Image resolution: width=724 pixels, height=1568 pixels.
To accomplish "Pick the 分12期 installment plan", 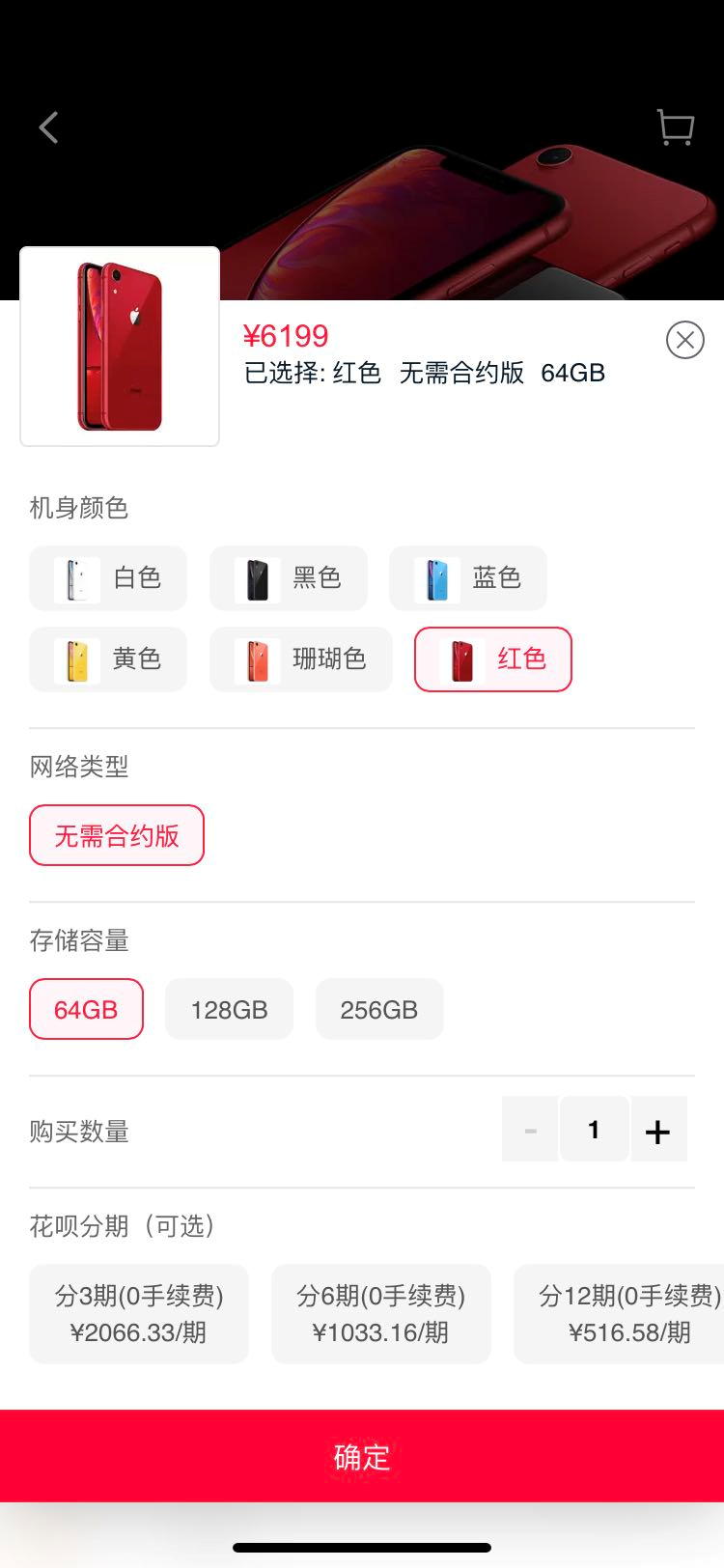I will [623, 1314].
